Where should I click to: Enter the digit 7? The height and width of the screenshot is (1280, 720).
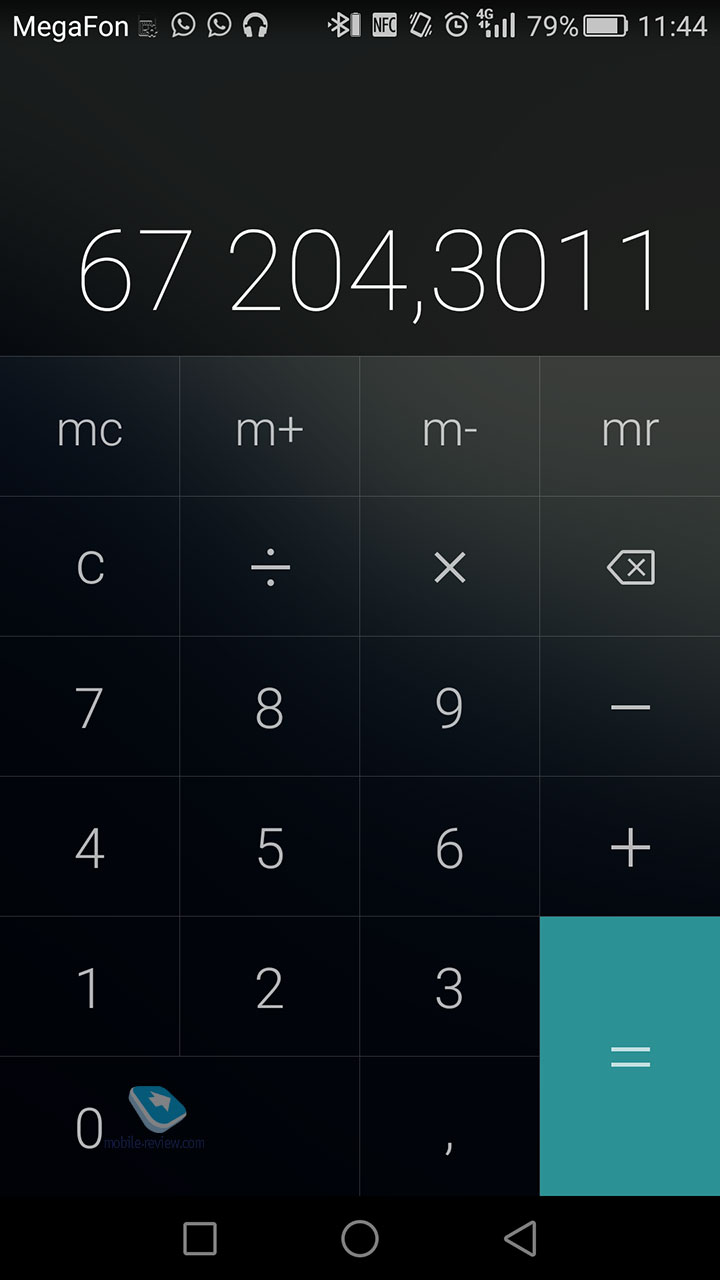point(90,707)
